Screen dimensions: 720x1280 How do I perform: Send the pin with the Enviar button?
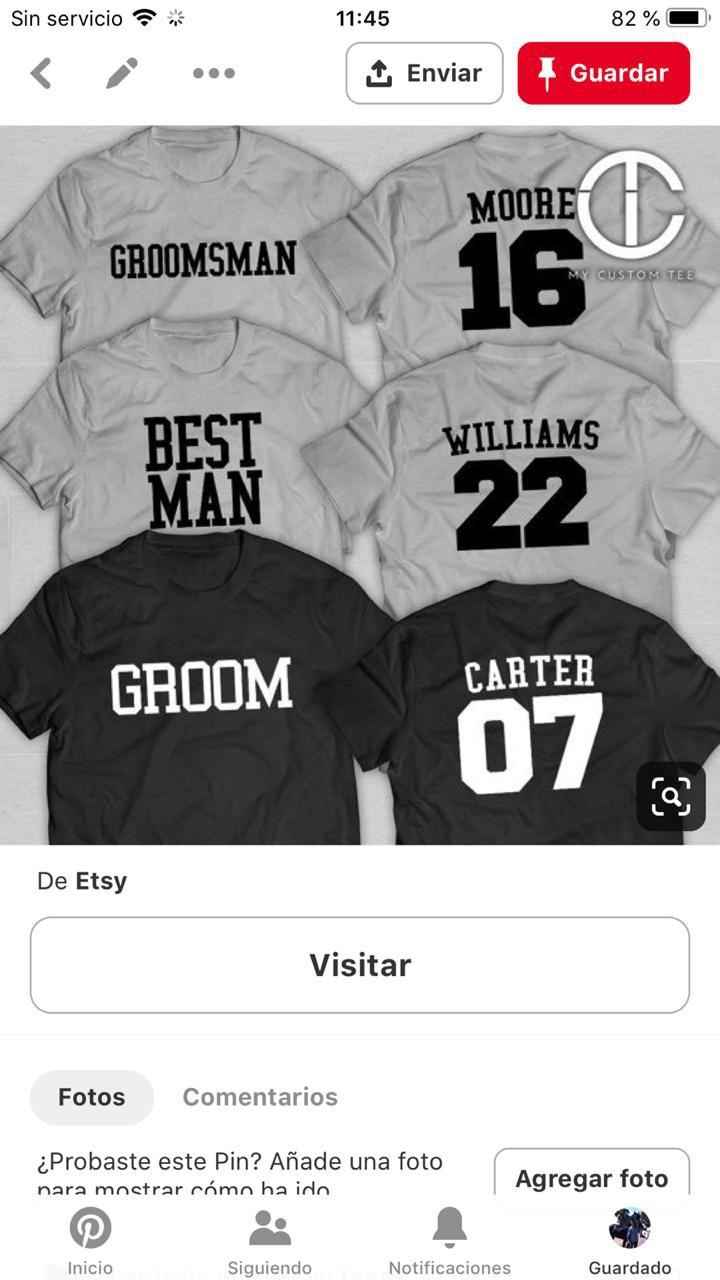click(x=423, y=72)
